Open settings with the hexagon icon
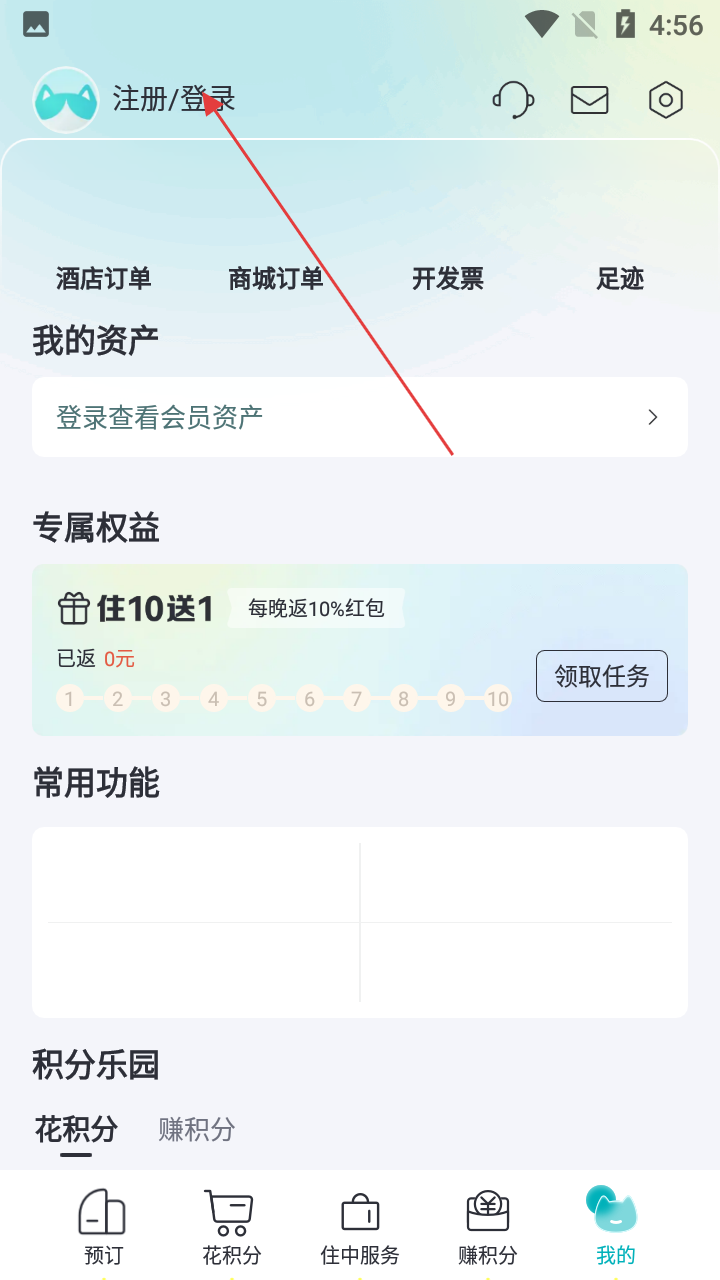This screenshot has height=1280, width=720. coord(665,100)
